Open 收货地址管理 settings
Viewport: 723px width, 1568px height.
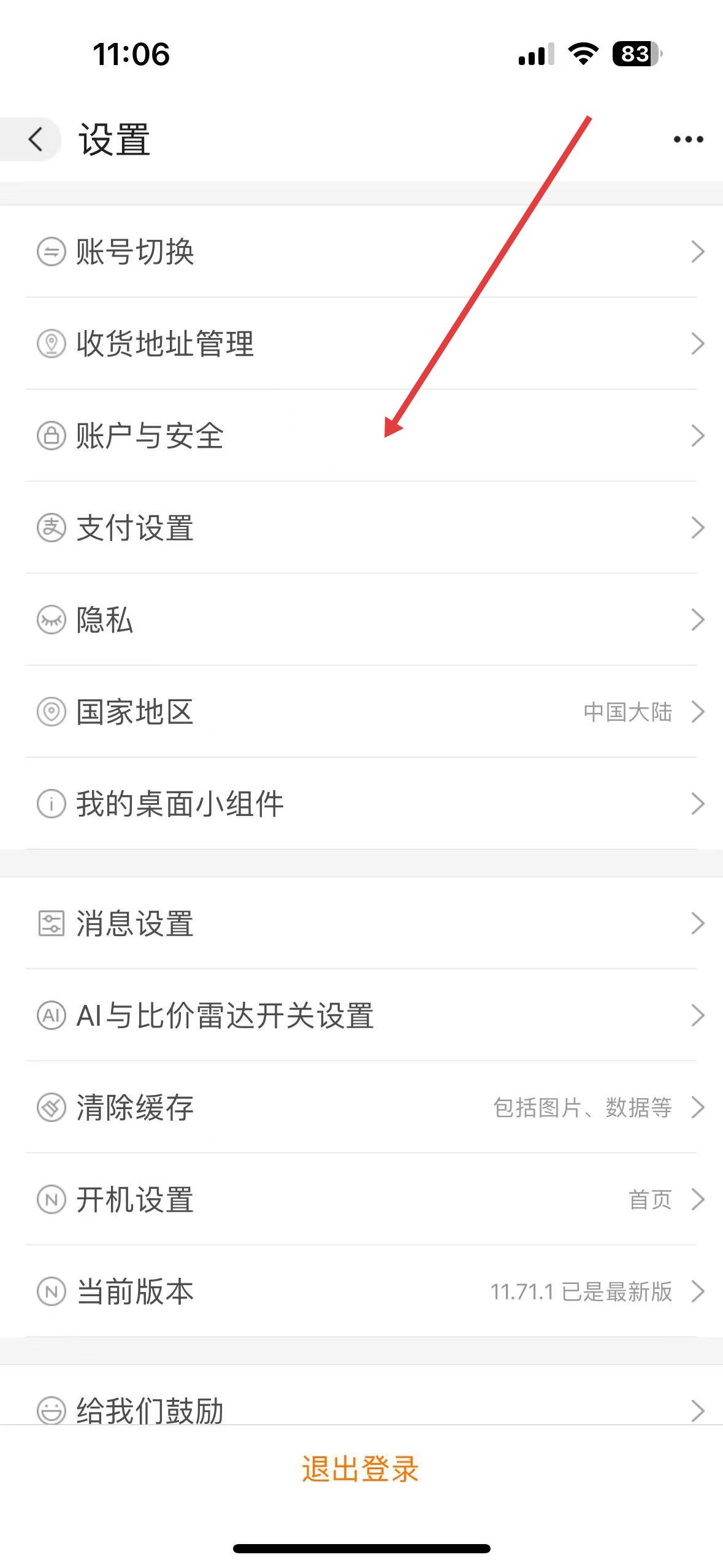361,344
